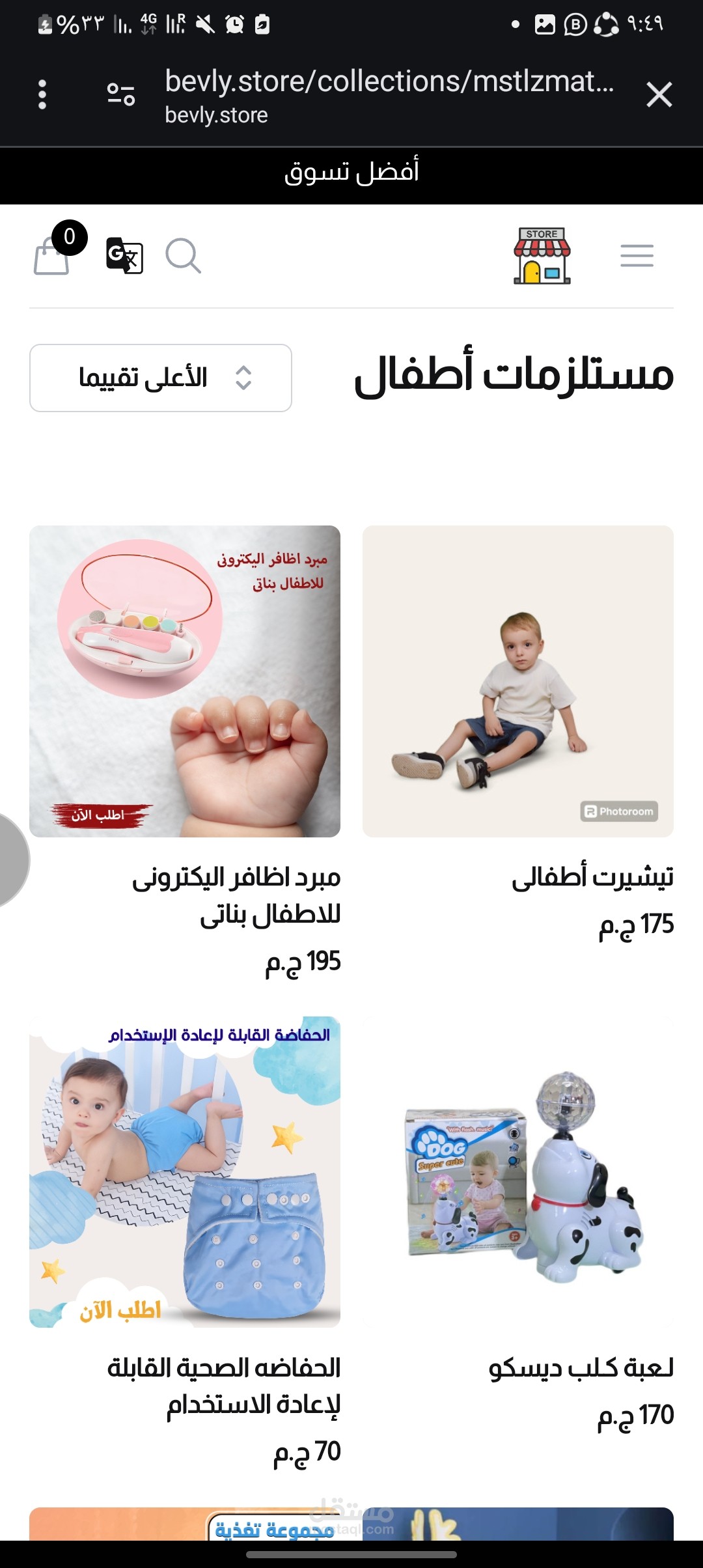The width and height of the screenshot is (703, 1568).
Task: Search the store with the magnifier icon
Action: (x=183, y=255)
